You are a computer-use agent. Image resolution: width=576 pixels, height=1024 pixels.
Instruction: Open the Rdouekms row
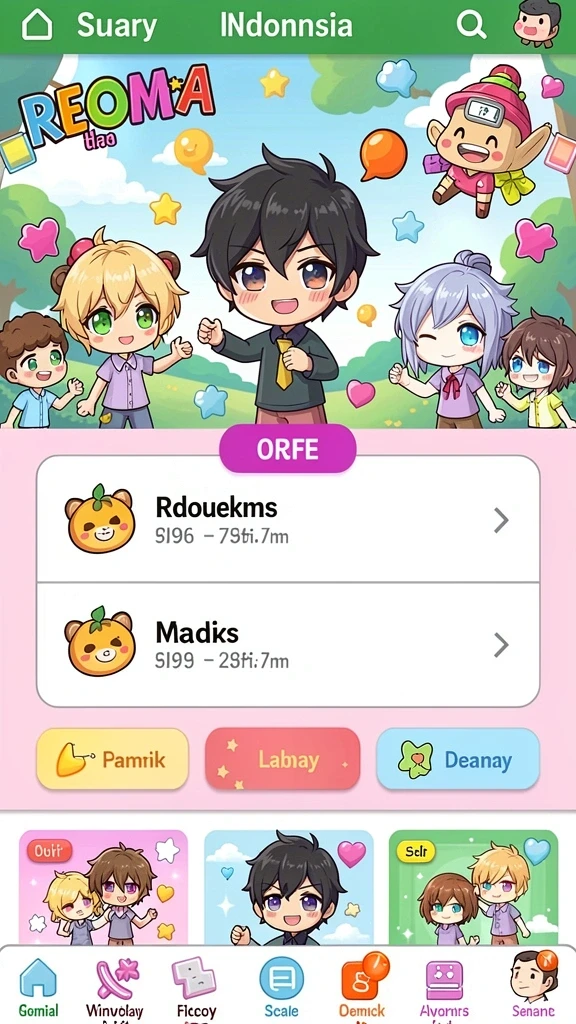tap(288, 519)
